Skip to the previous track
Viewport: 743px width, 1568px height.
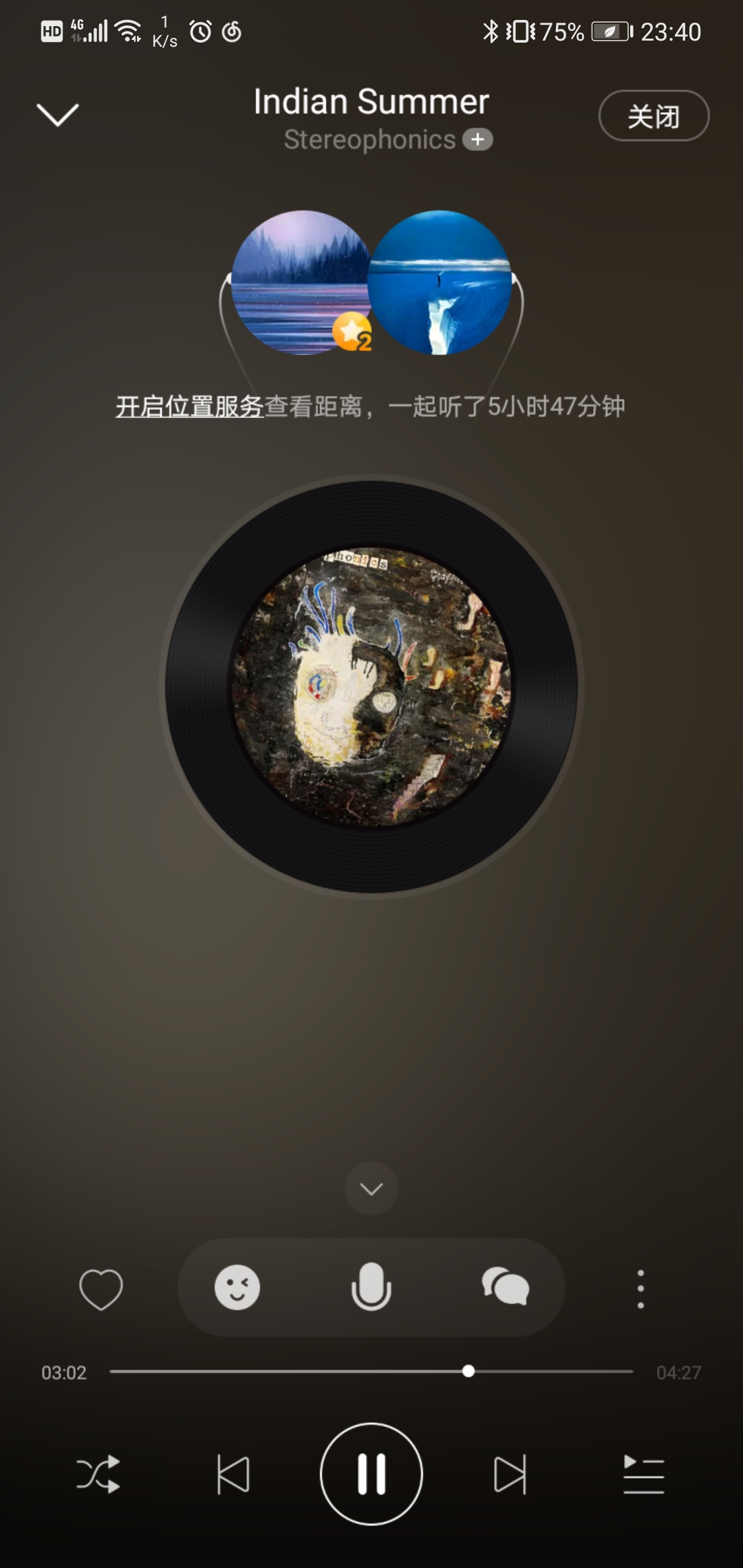click(233, 1474)
